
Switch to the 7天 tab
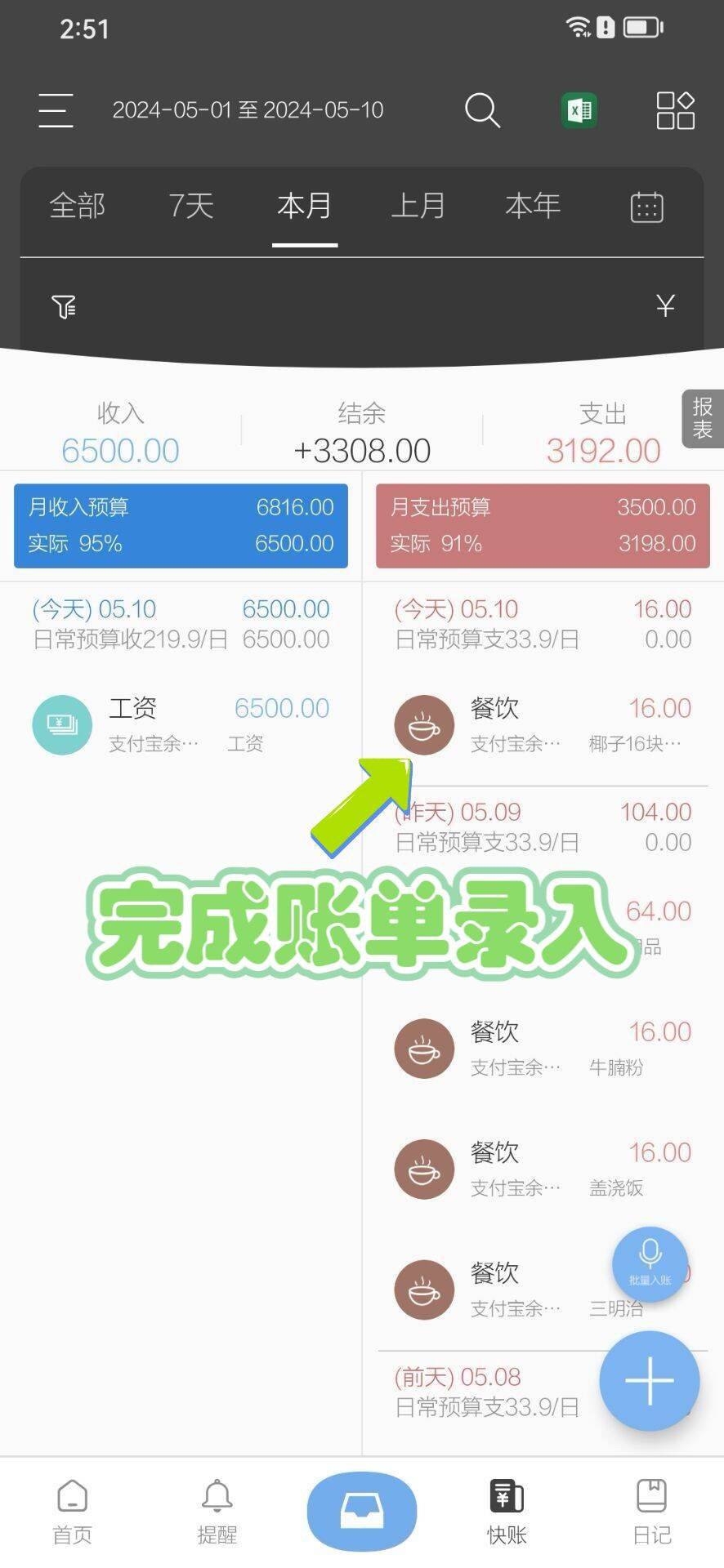191,206
